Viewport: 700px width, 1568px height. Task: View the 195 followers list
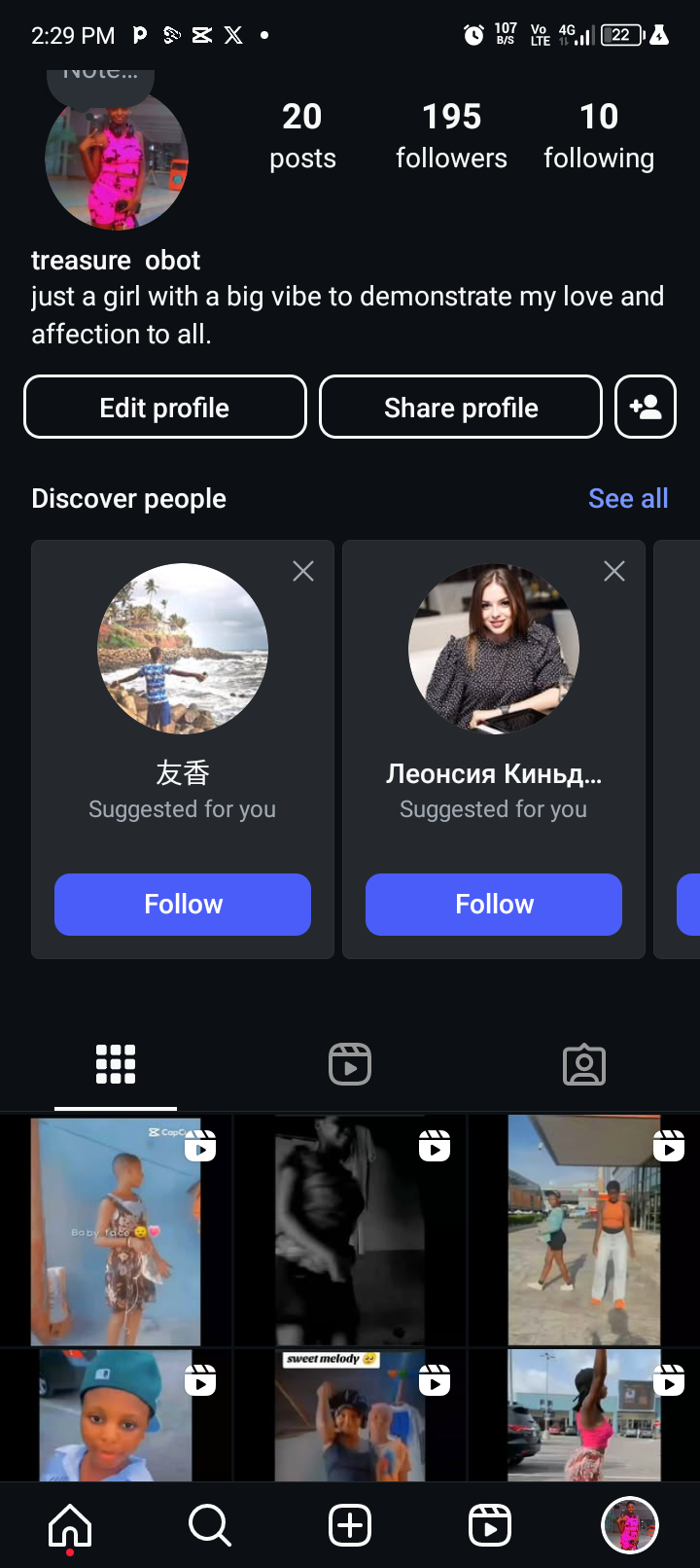(x=451, y=136)
